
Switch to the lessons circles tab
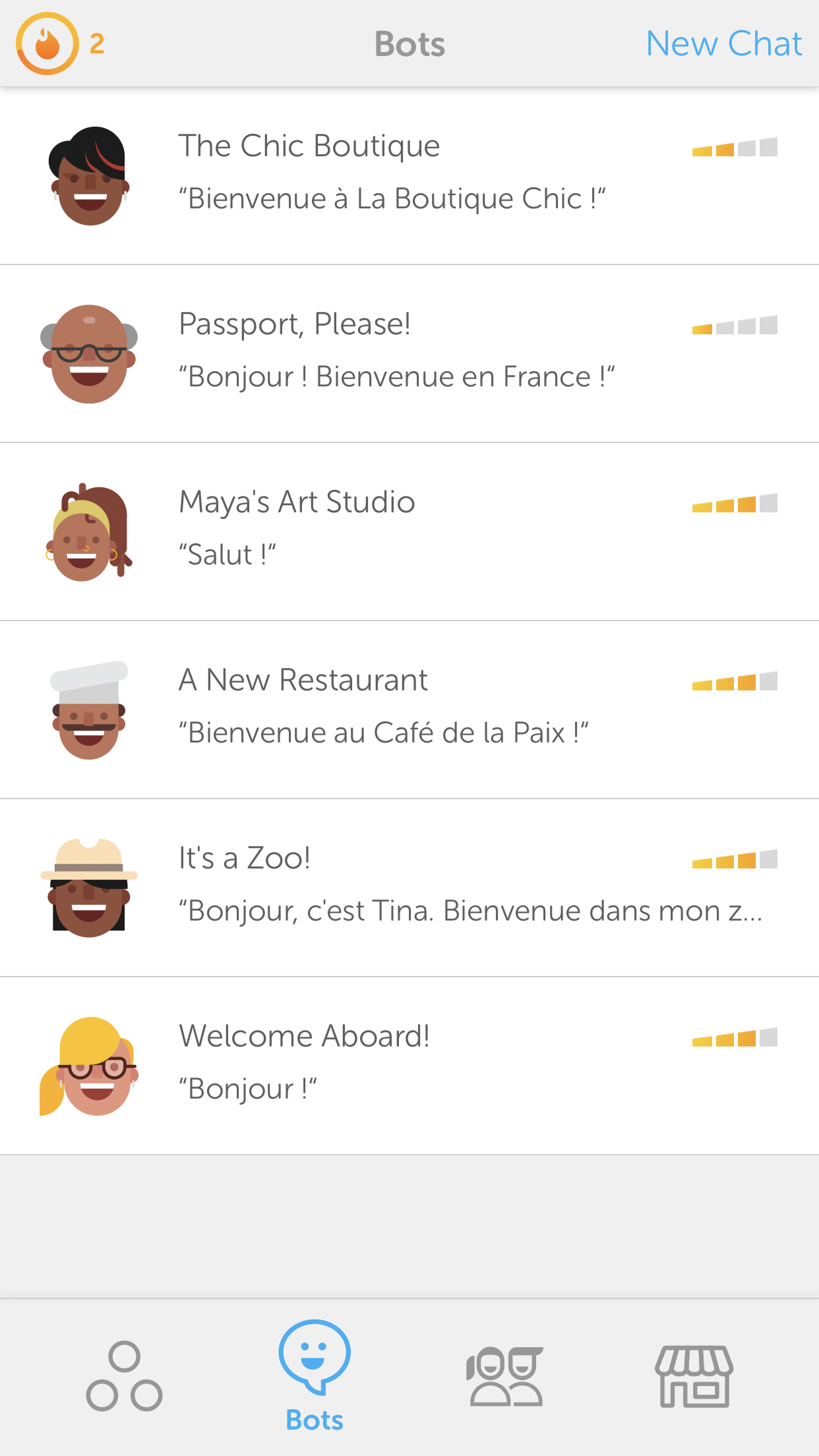tap(124, 1376)
